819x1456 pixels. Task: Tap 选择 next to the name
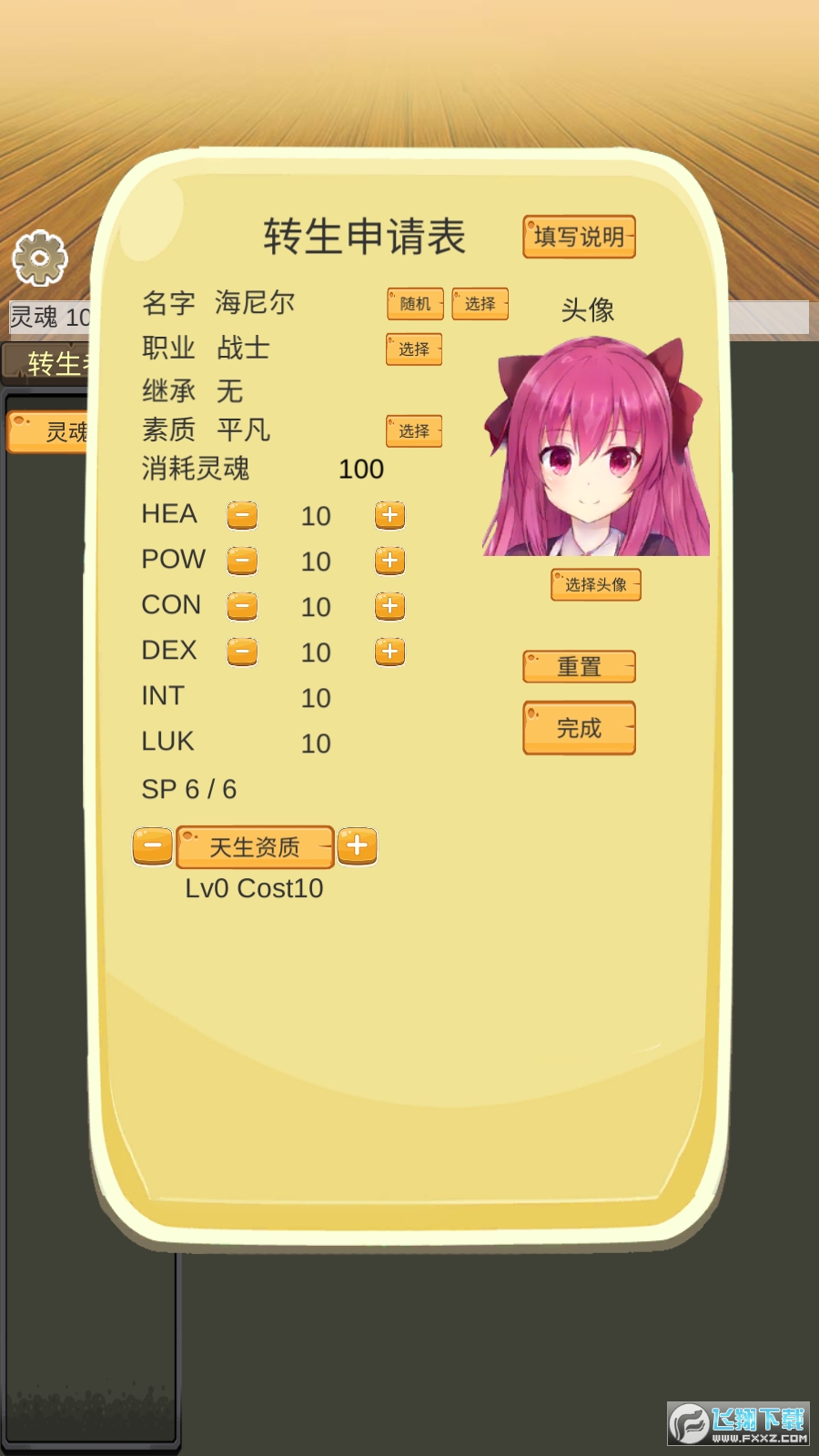(480, 304)
